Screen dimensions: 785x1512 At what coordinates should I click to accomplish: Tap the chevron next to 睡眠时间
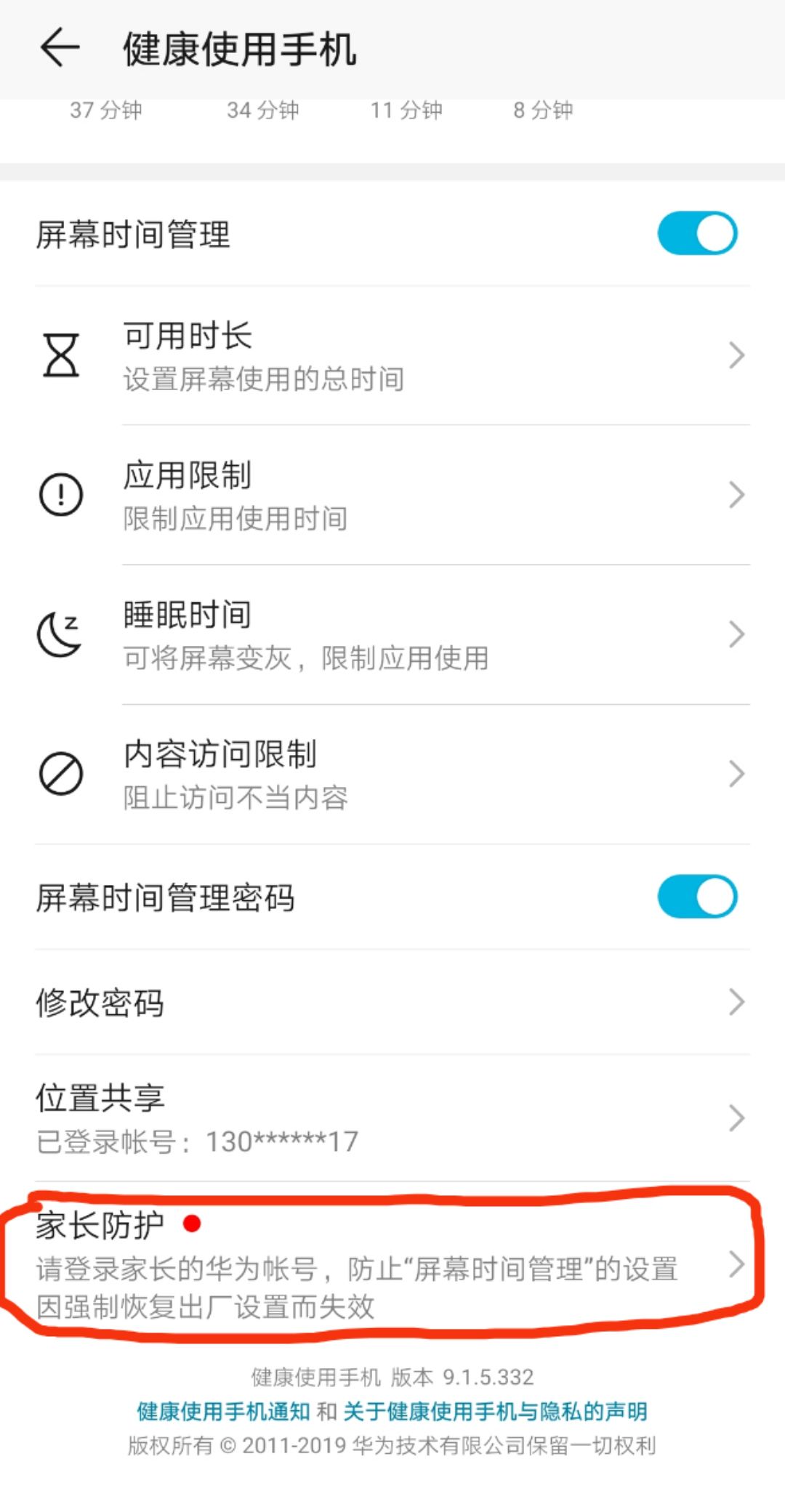736,634
